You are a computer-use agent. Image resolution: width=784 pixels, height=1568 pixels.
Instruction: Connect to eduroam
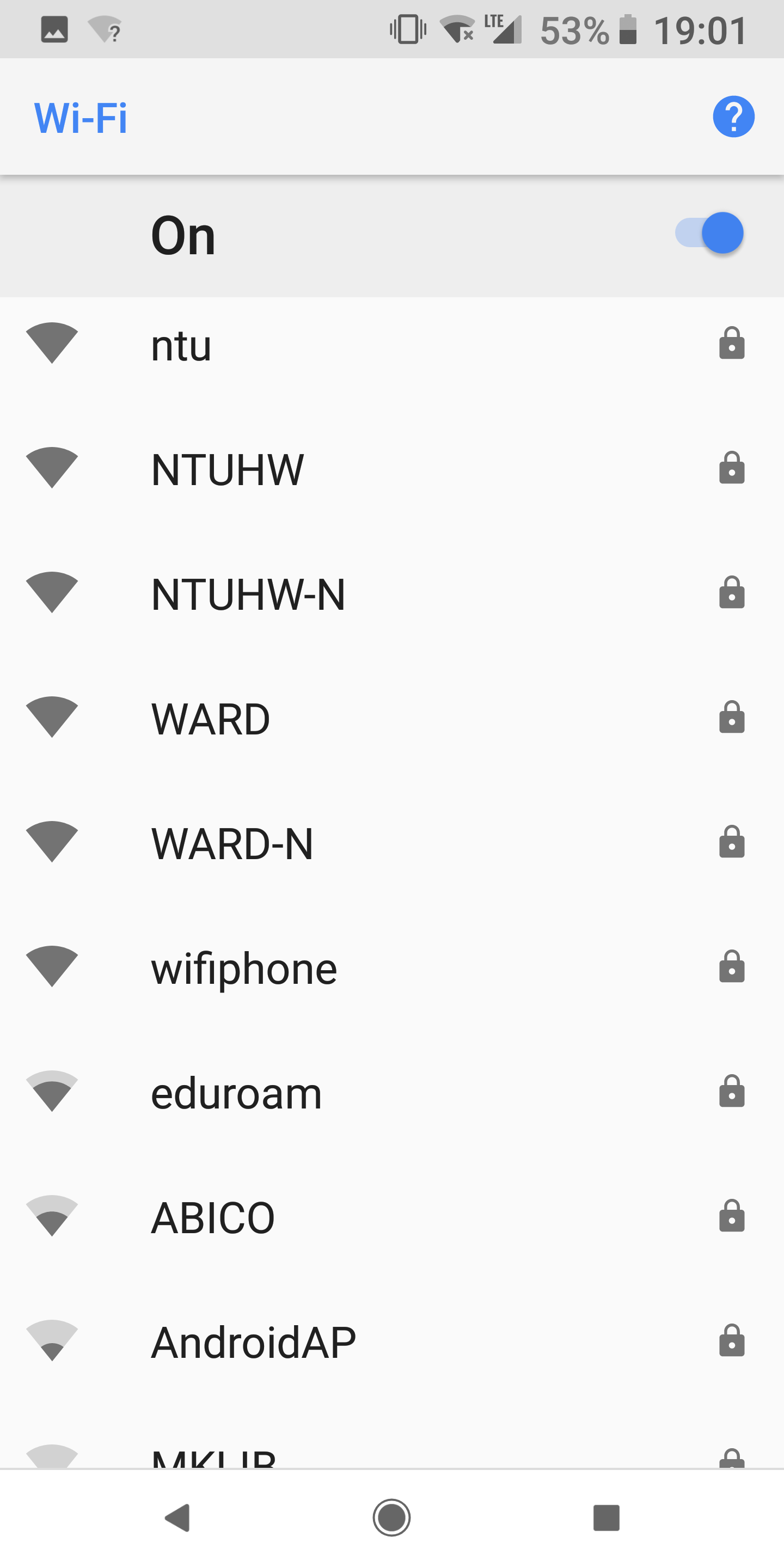[236, 1094]
